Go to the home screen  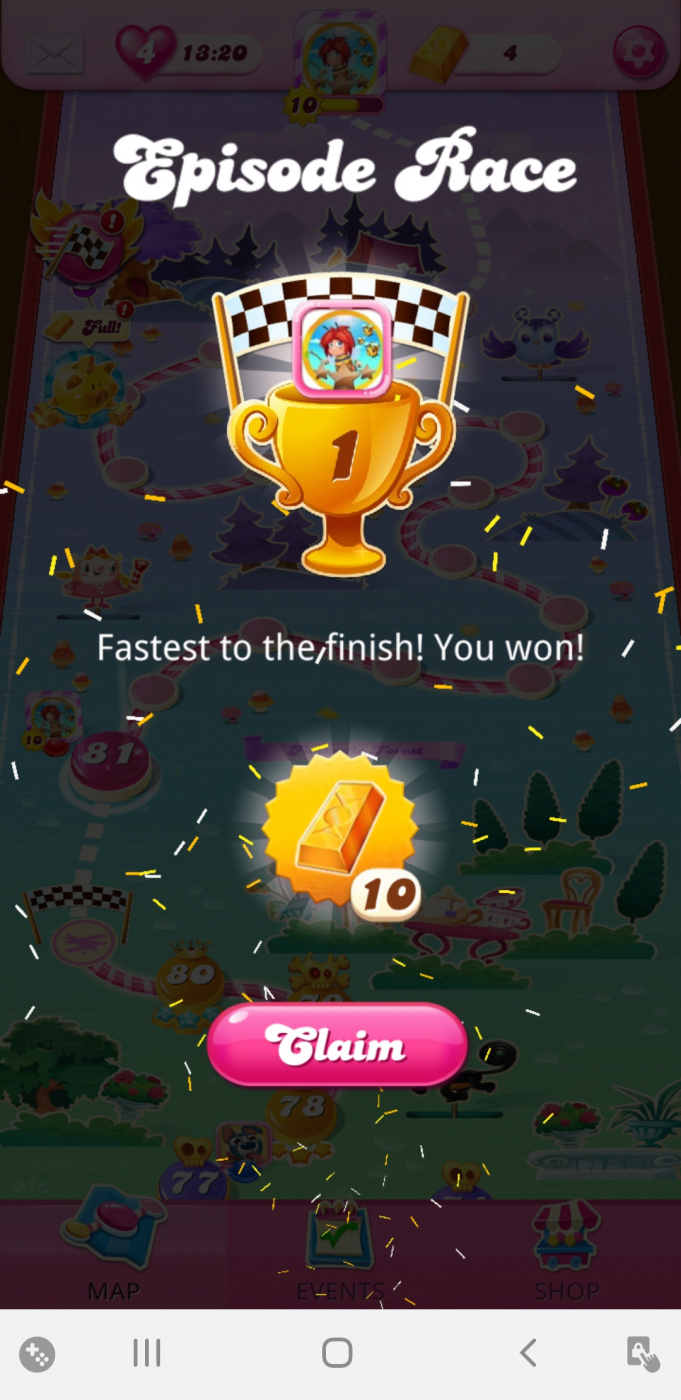click(x=337, y=1353)
